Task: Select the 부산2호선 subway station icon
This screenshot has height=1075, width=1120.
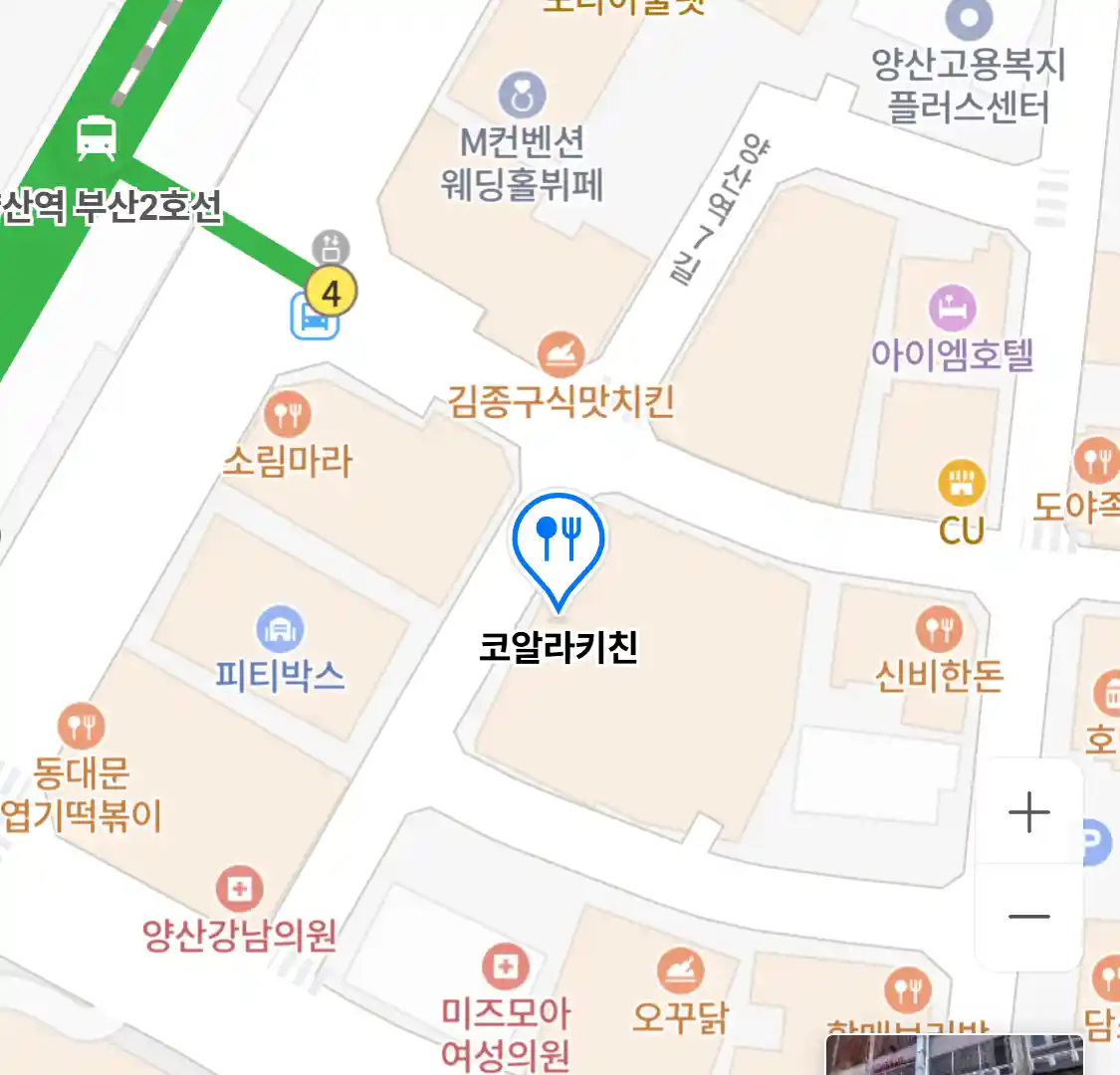Action: tap(97, 137)
